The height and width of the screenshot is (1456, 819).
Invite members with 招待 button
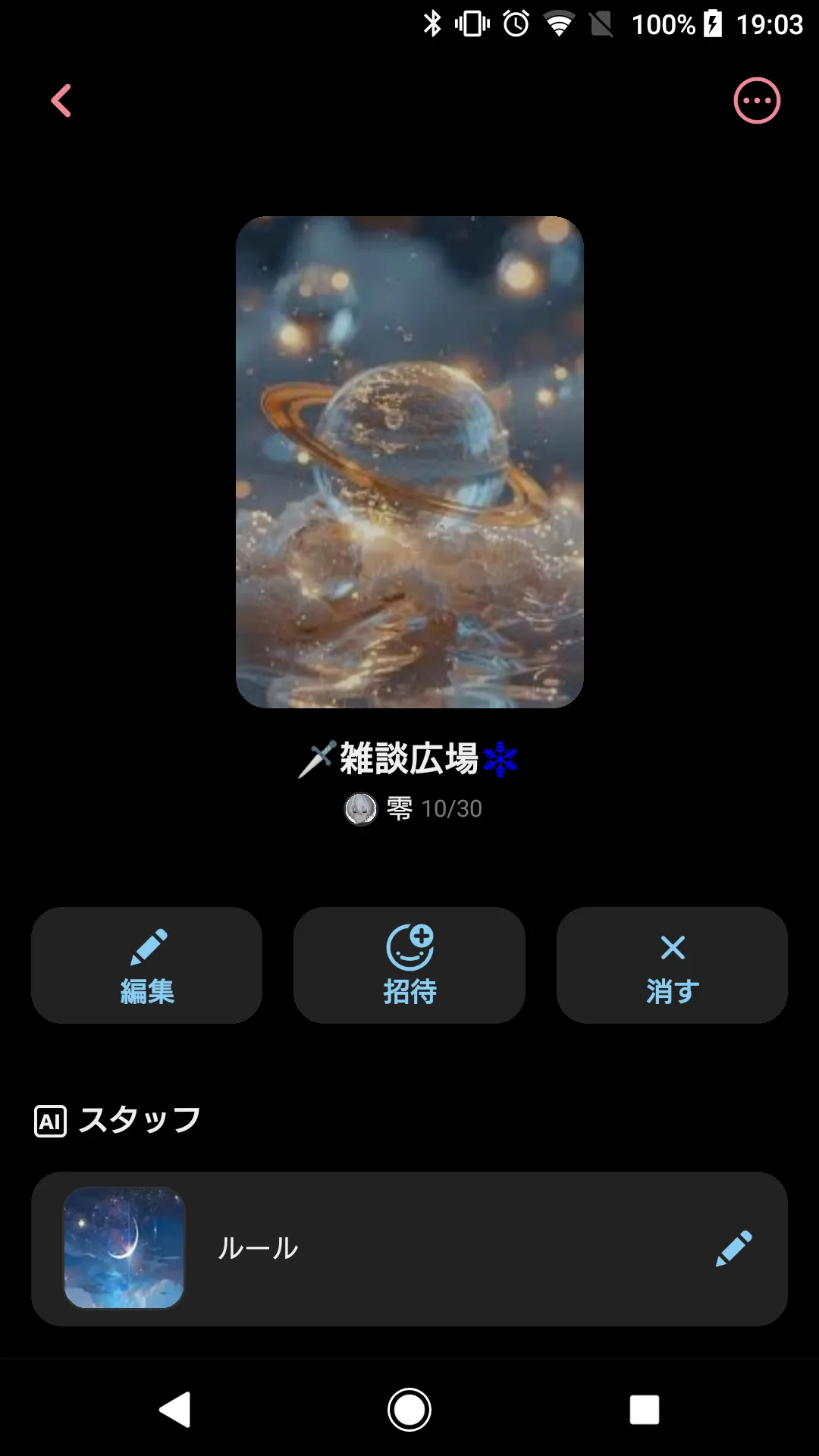click(409, 965)
